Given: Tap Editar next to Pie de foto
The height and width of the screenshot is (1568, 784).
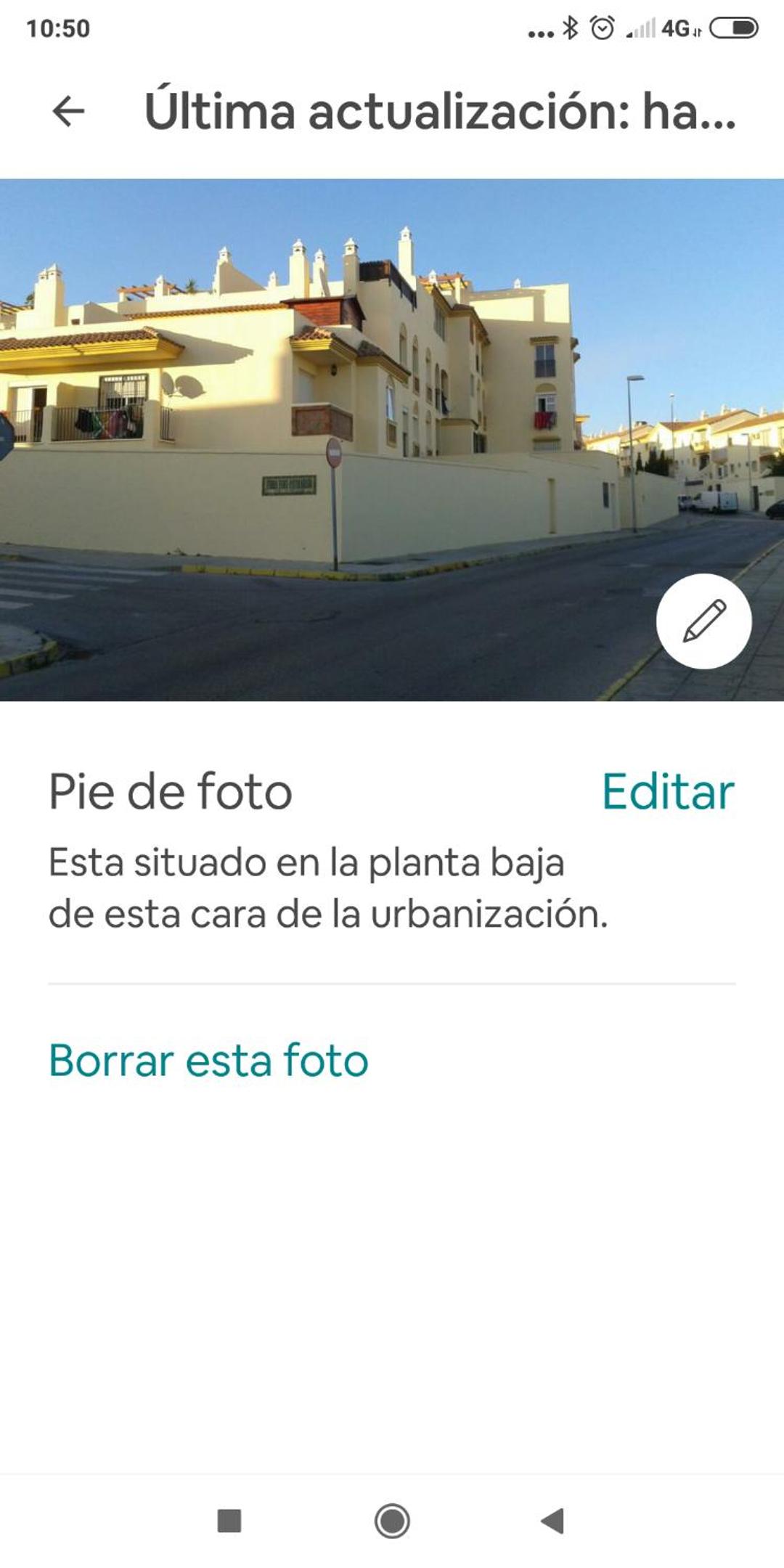Looking at the screenshot, I should tap(668, 791).
